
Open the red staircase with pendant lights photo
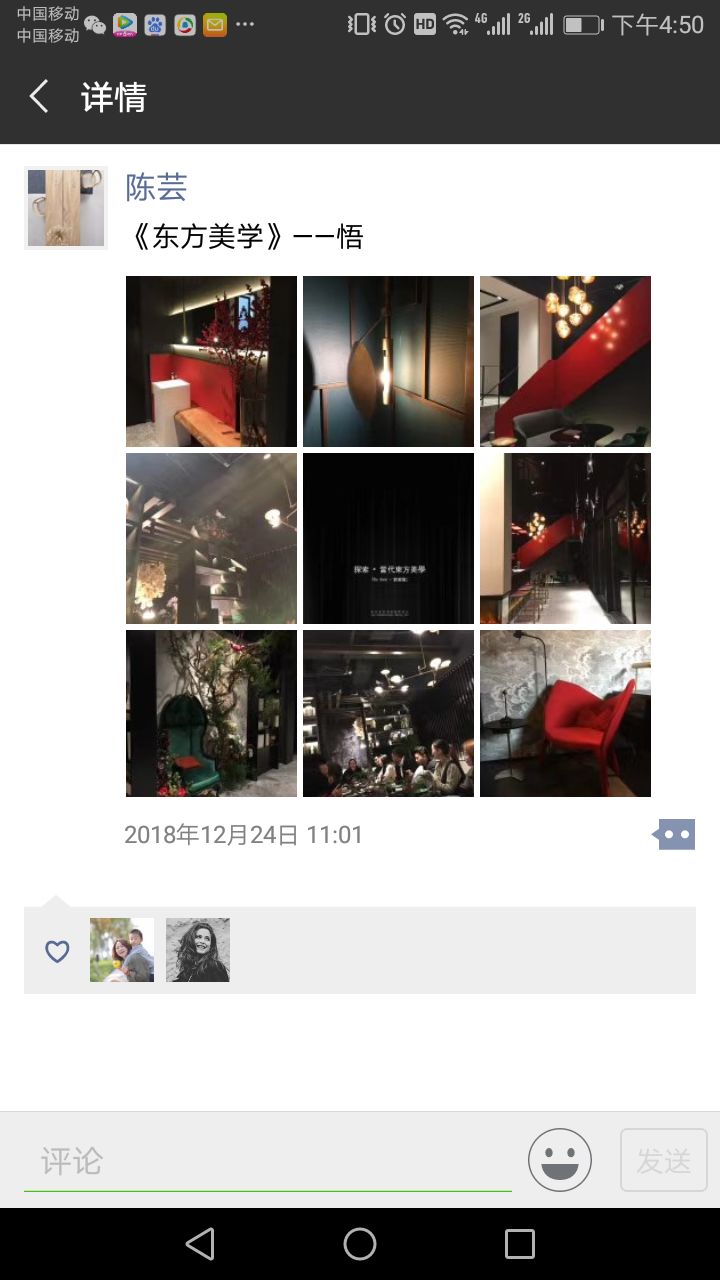tap(565, 361)
